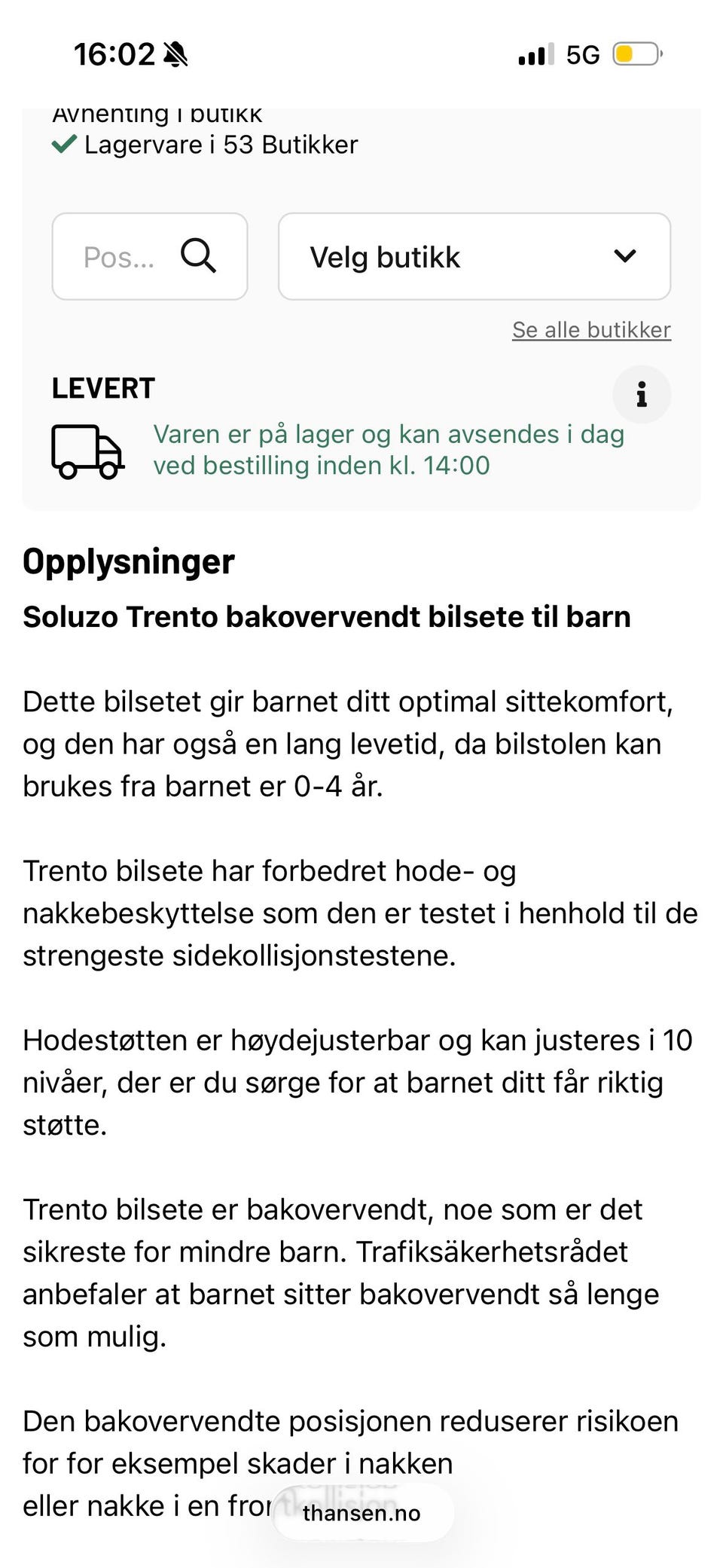This screenshot has width=723, height=1568.
Task: Click the green checkmark beside Lagervare
Action: [66, 143]
